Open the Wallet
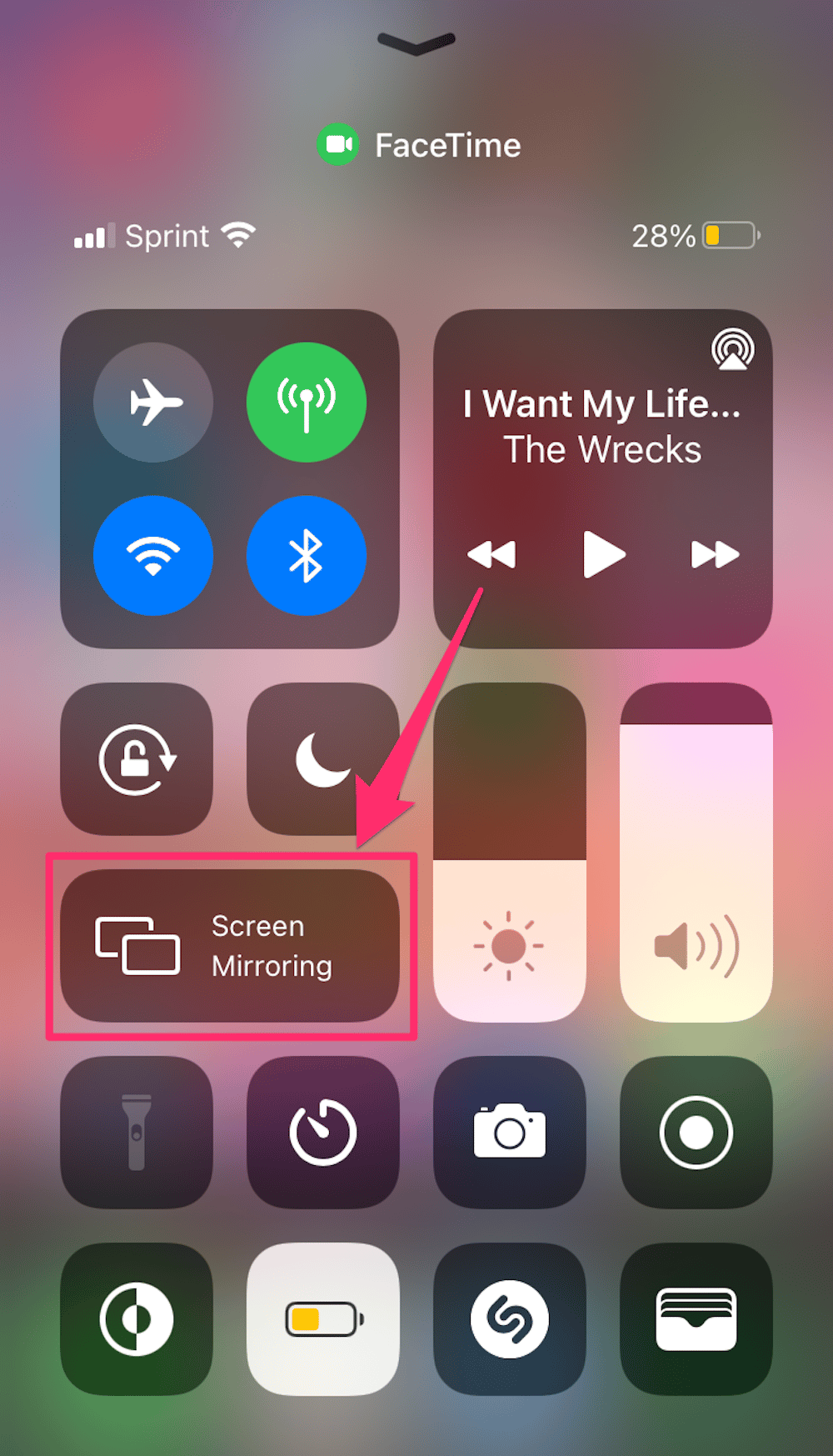The image size is (833, 1456). pos(696,1318)
